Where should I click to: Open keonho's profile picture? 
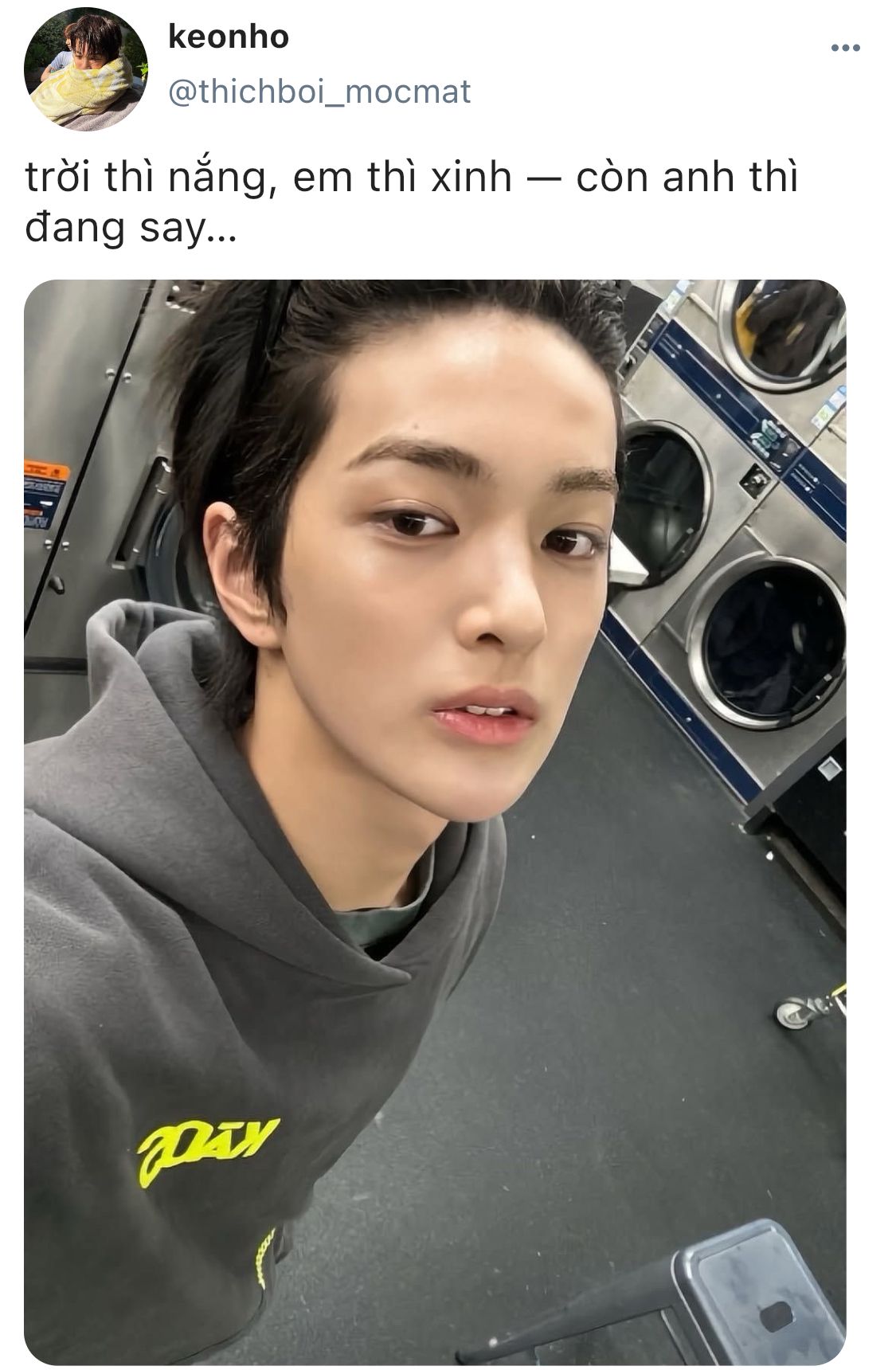click(x=85, y=69)
